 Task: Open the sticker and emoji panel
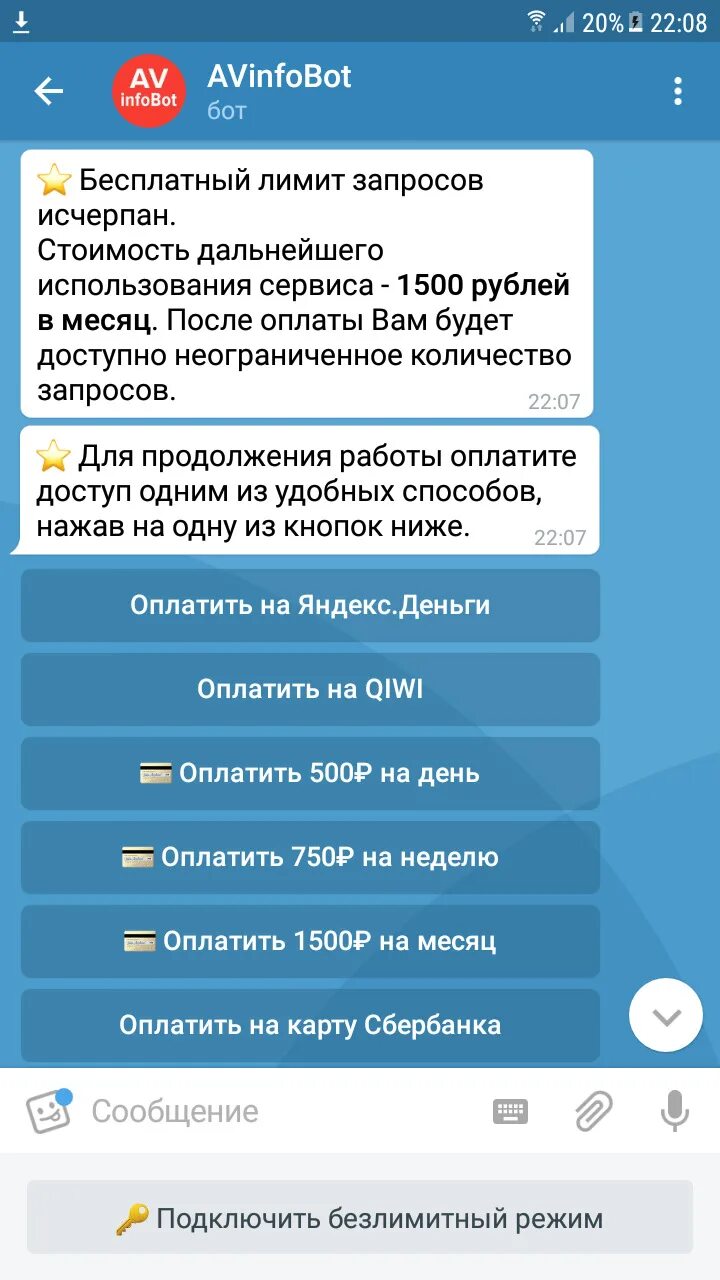tap(48, 1111)
